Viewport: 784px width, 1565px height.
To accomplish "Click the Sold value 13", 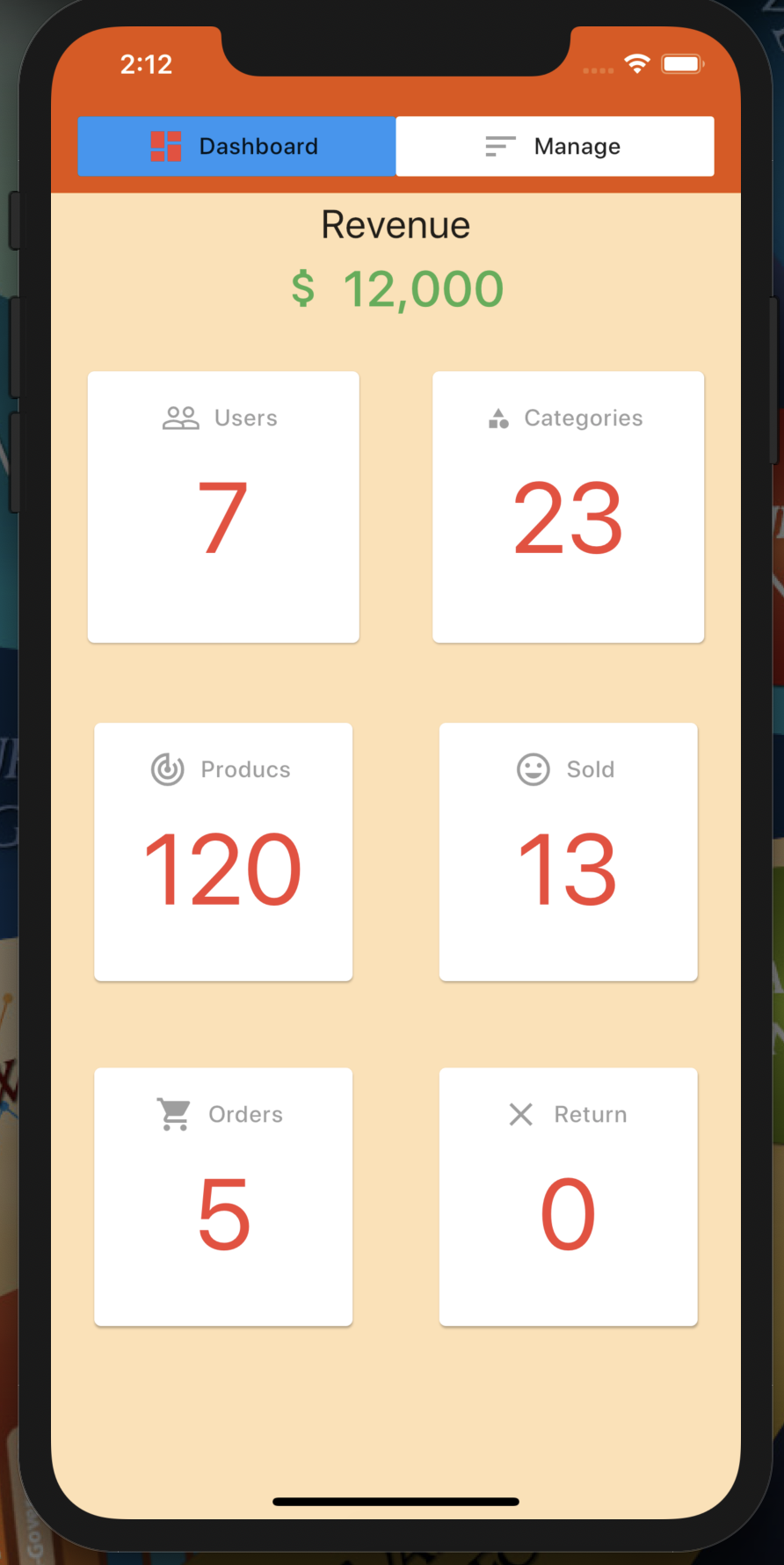I will click(568, 867).
